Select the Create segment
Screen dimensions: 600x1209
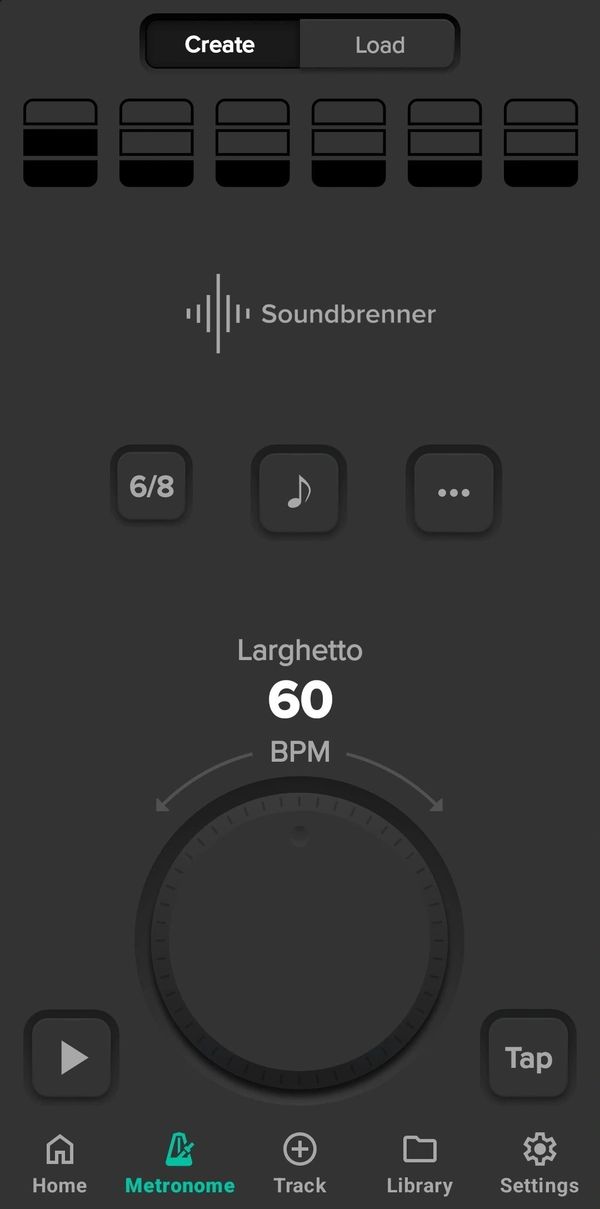coord(221,45)
